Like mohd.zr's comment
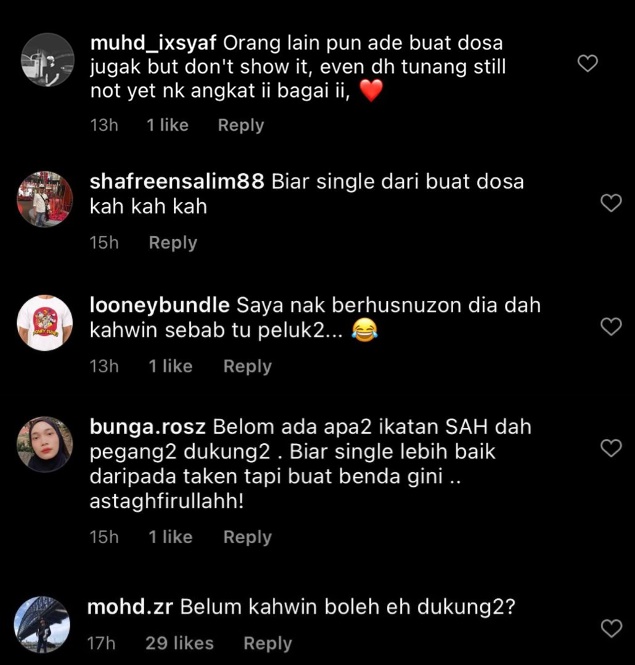 [x=610, y=628]
